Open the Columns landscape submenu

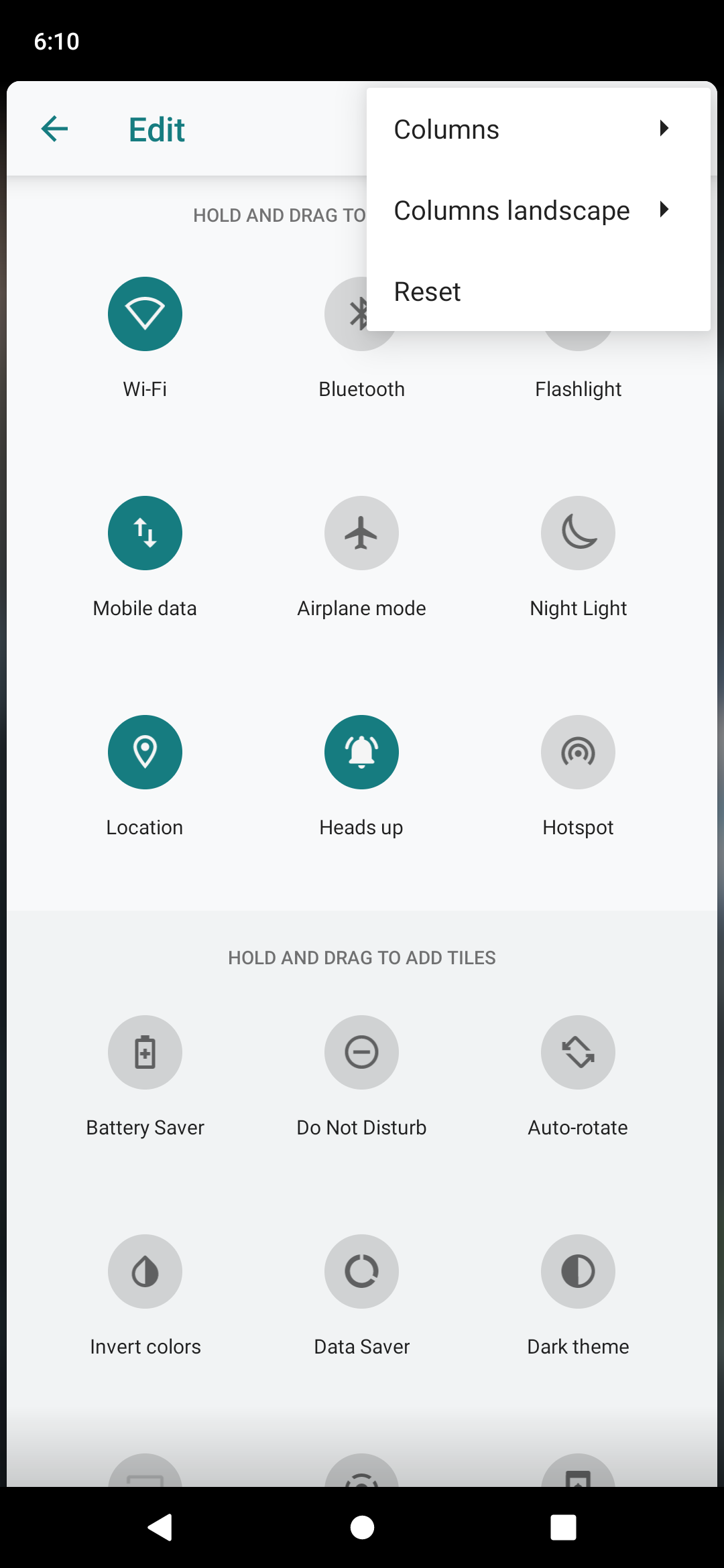pos(538,210)
